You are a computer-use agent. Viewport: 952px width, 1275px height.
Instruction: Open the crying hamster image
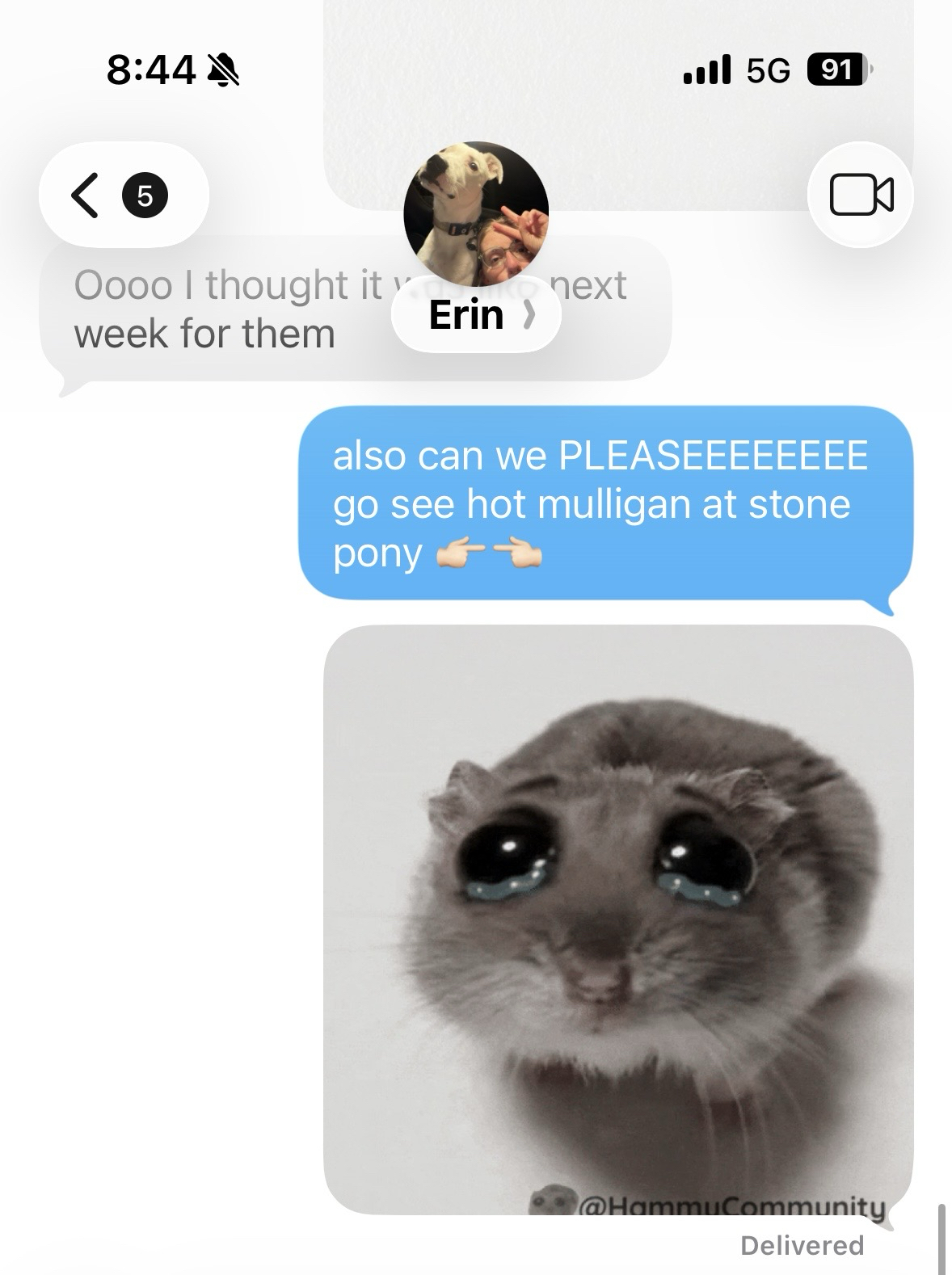618,919
